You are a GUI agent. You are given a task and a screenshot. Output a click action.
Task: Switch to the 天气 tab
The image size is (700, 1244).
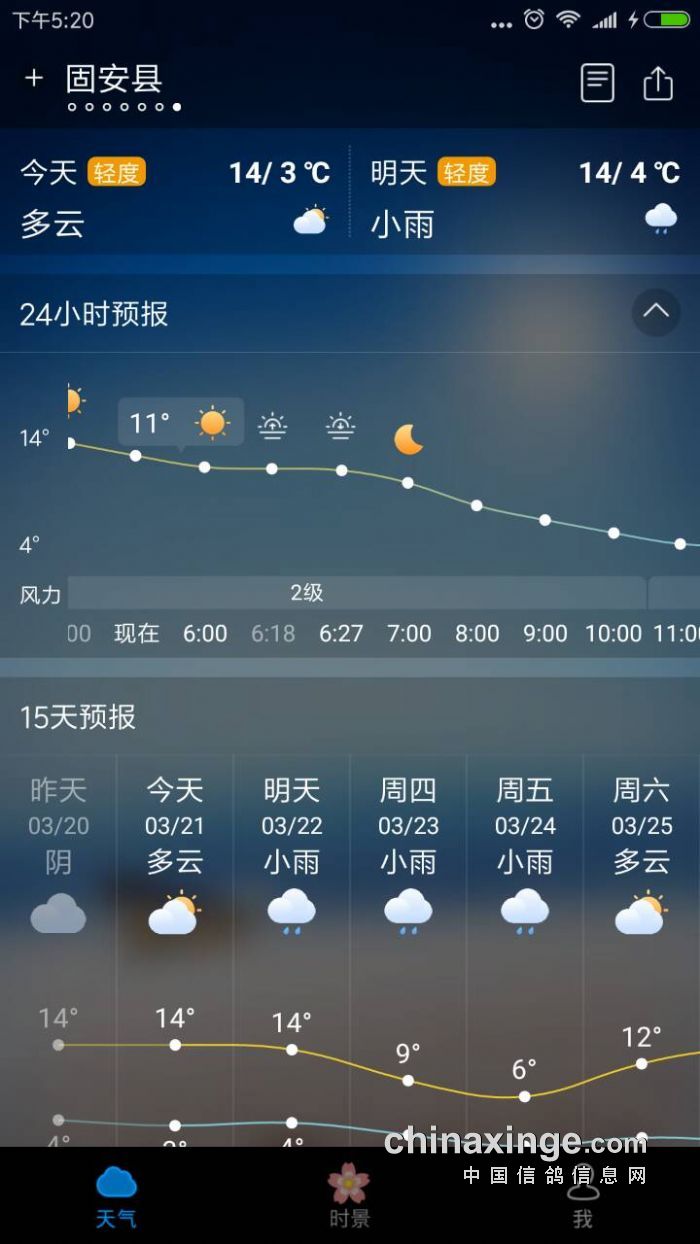116,1196
